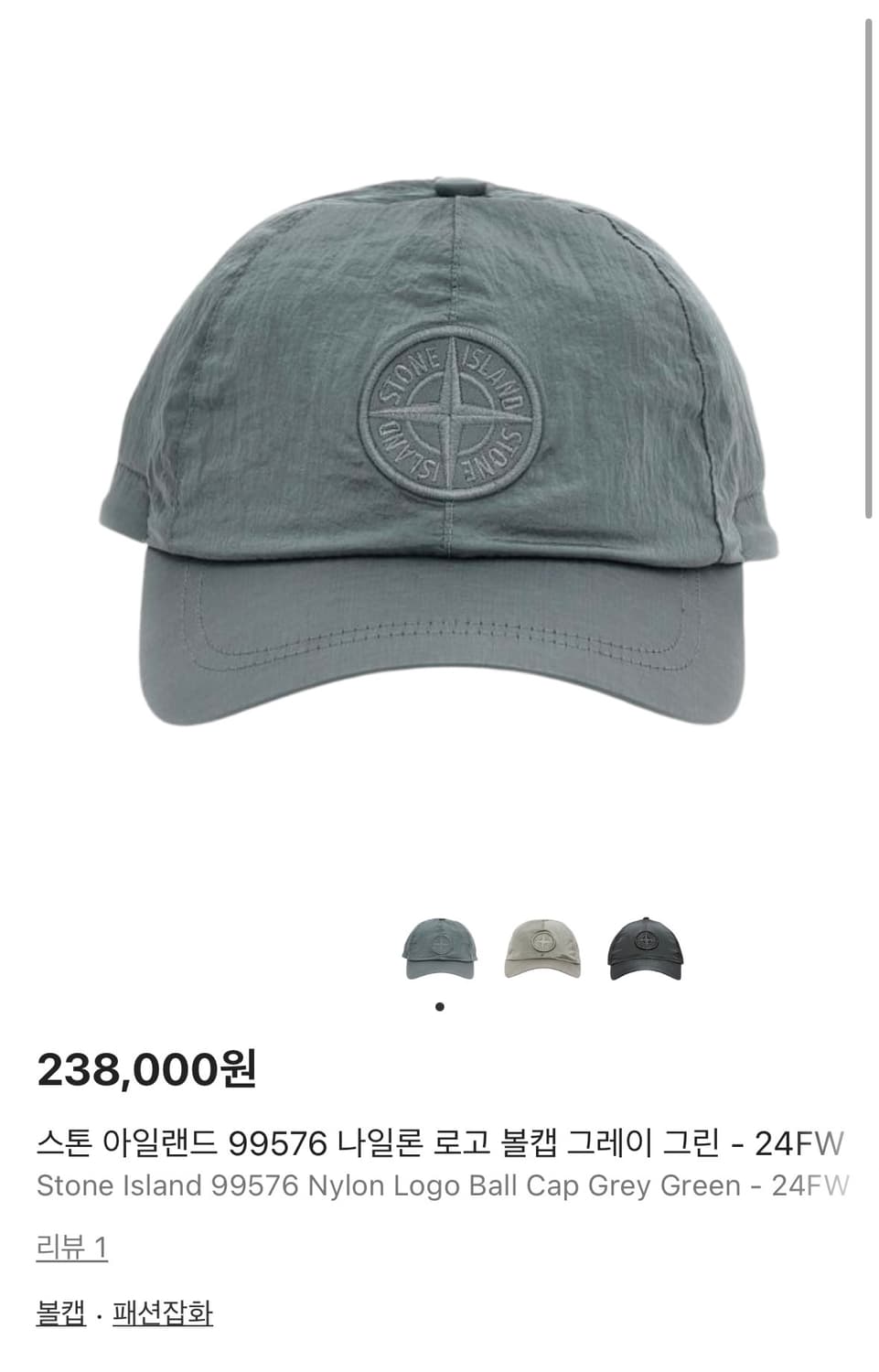Select the black cap thumbnail

click(x=645, y=949)
